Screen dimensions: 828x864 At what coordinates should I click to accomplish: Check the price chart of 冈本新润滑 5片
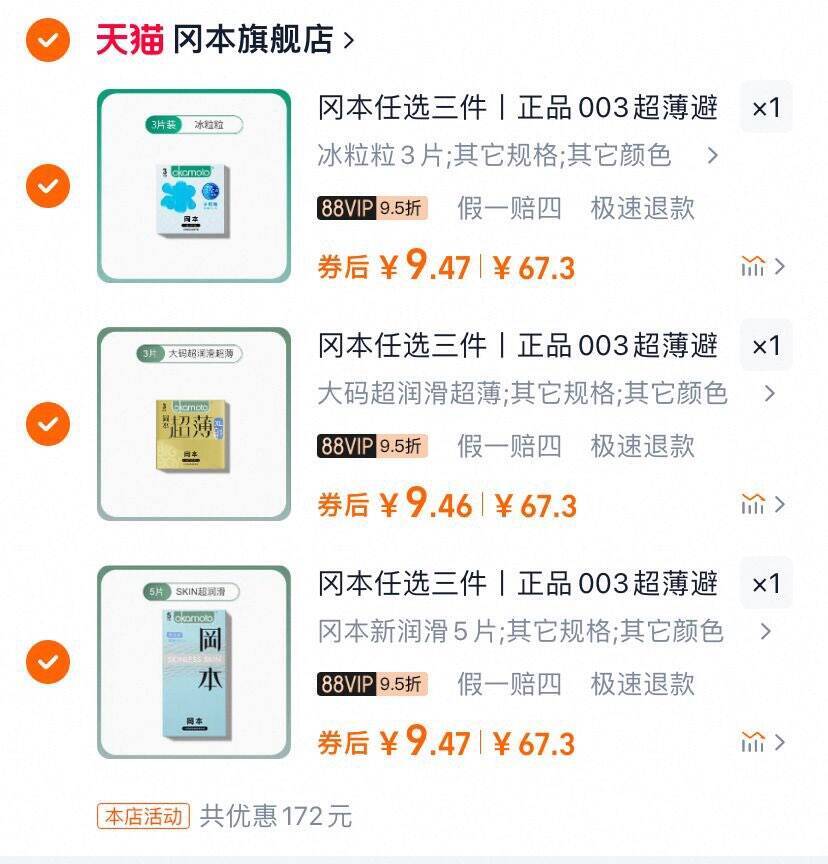click(x=762, y=742)
